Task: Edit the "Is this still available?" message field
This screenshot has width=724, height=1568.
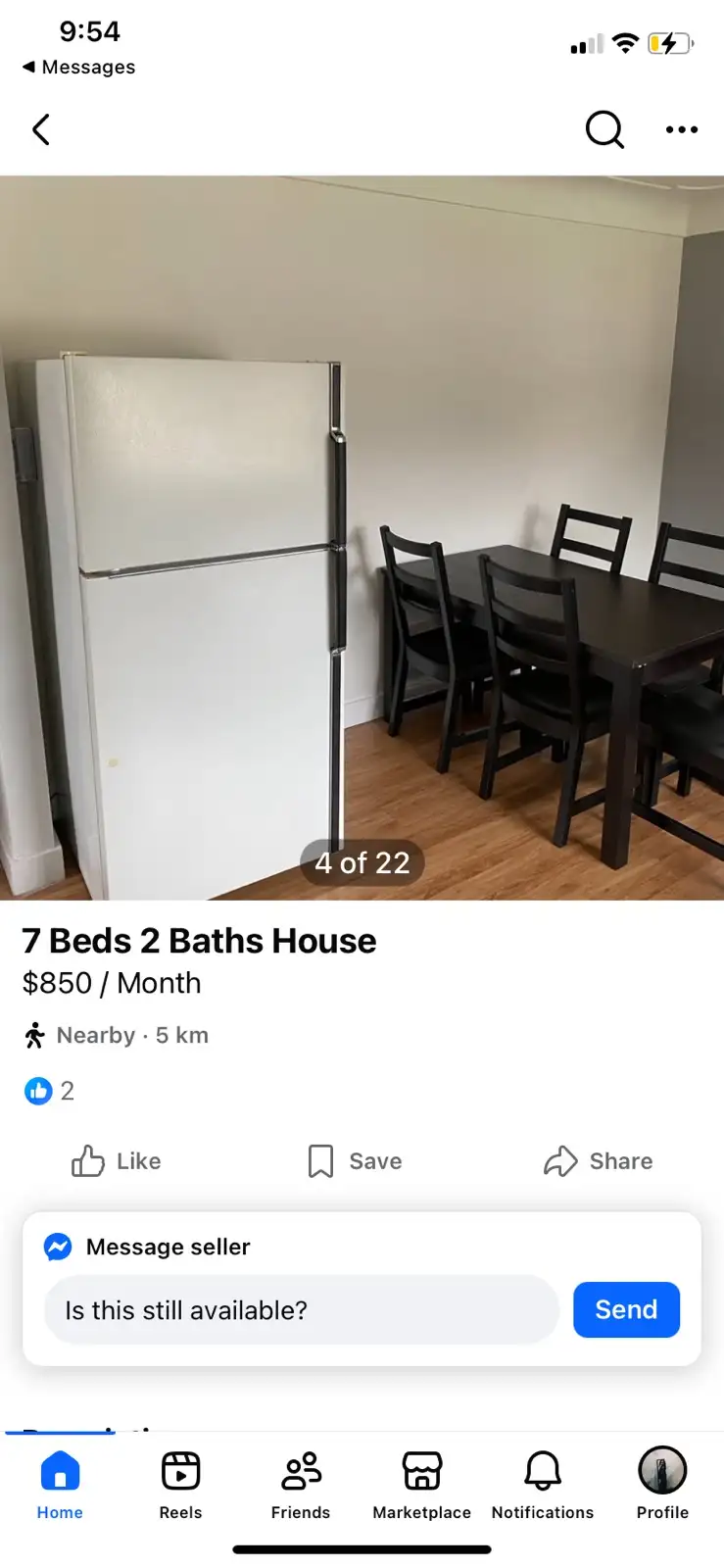Action: click(301, 1310)
